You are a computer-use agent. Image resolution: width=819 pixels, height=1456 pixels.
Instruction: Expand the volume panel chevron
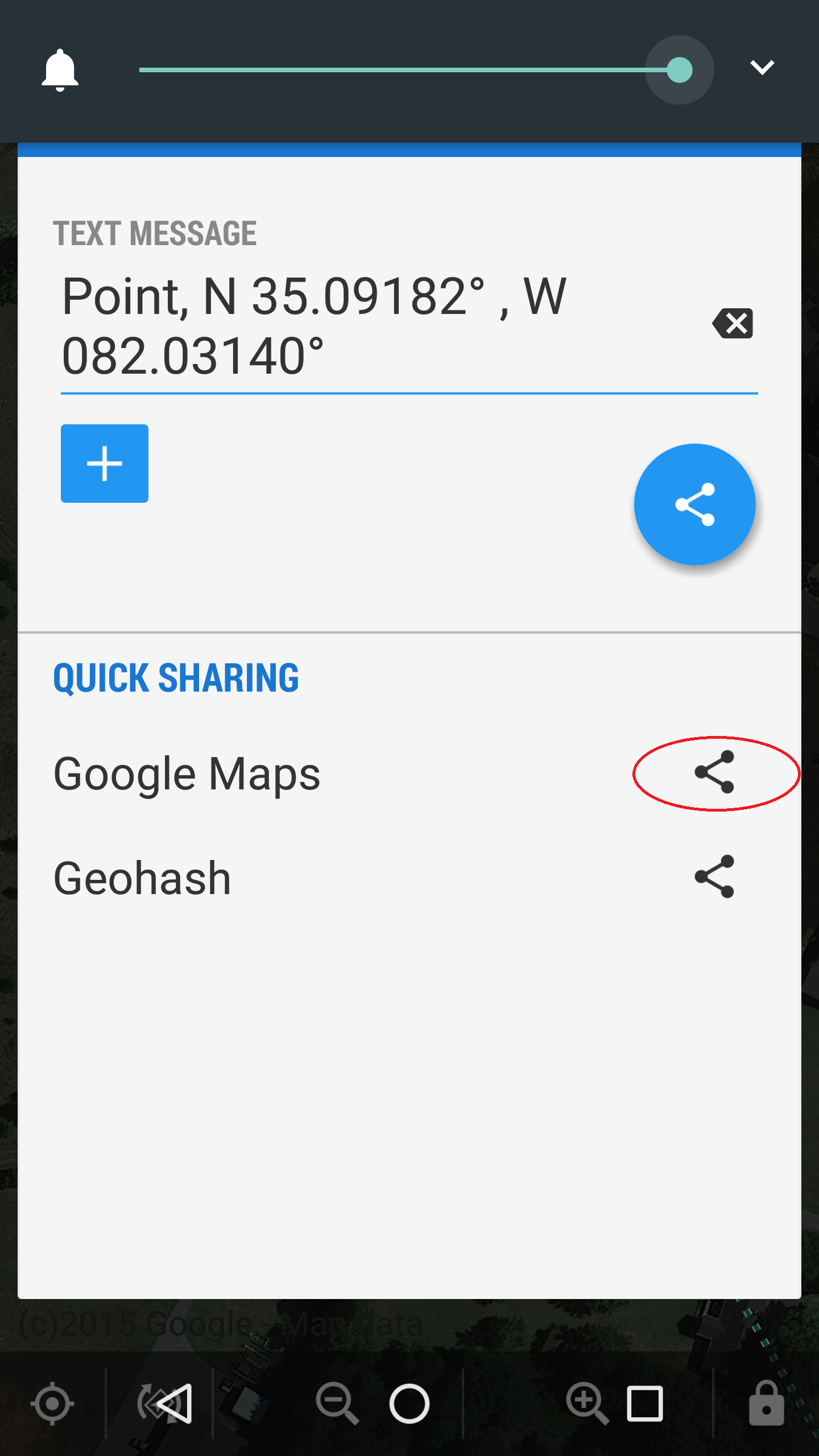tap(762, 68)
